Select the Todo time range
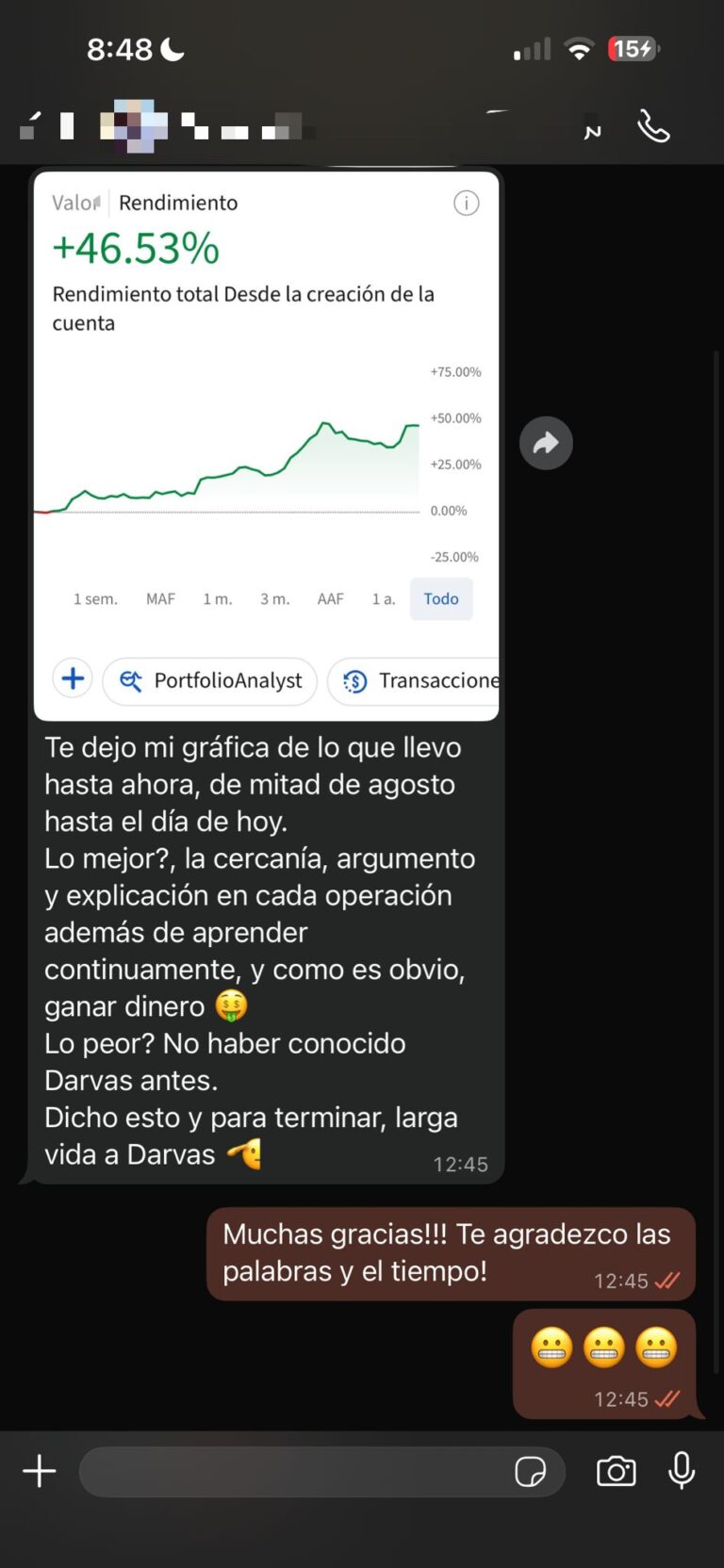Image resolution: width=724 pixels, height=1568 pixels. pyautogui.click(x=441, y=598)
